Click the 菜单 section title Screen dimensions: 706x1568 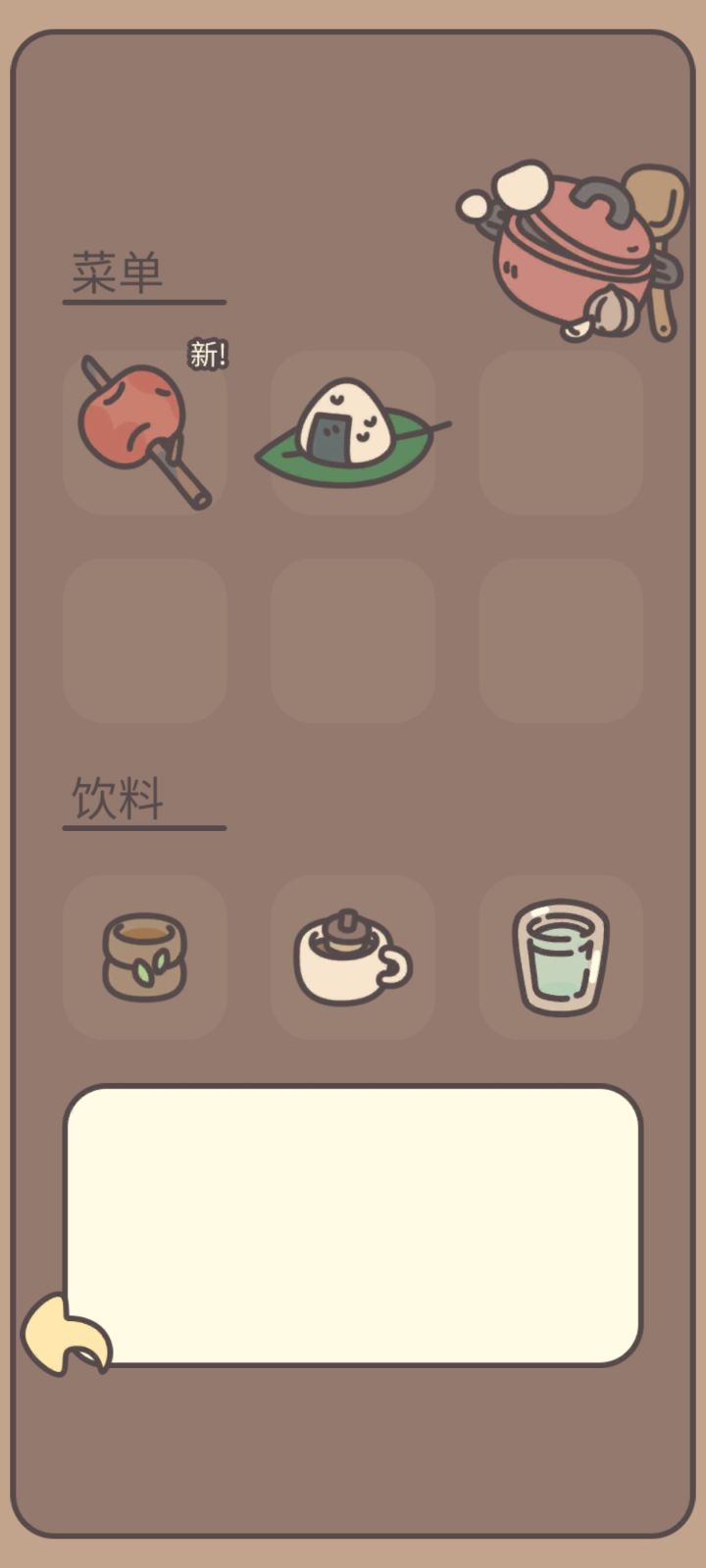[115, 267]
